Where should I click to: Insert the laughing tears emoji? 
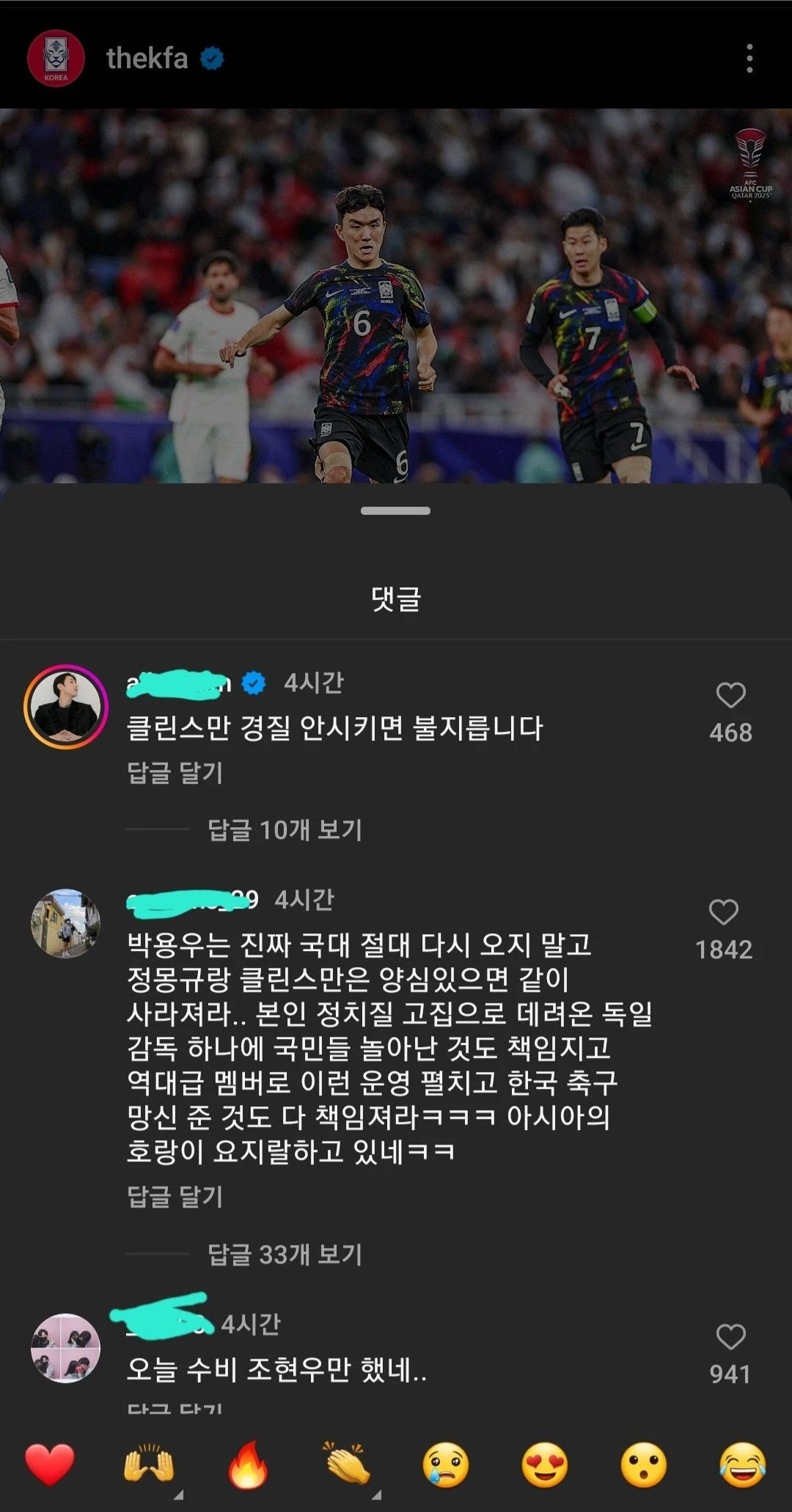pyautogui.click(x=742, y=1464)
